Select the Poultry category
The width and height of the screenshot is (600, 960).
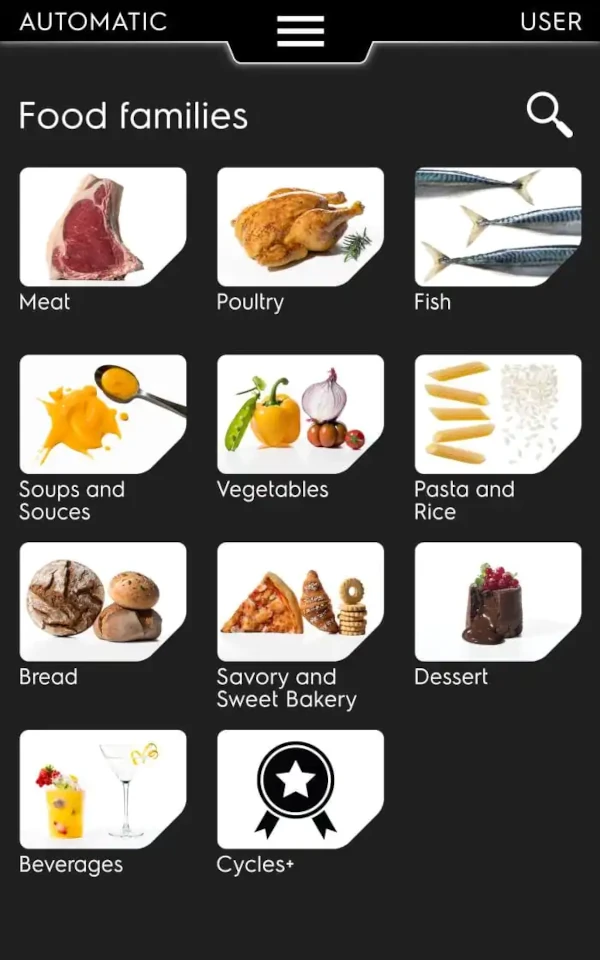point(300,226)
